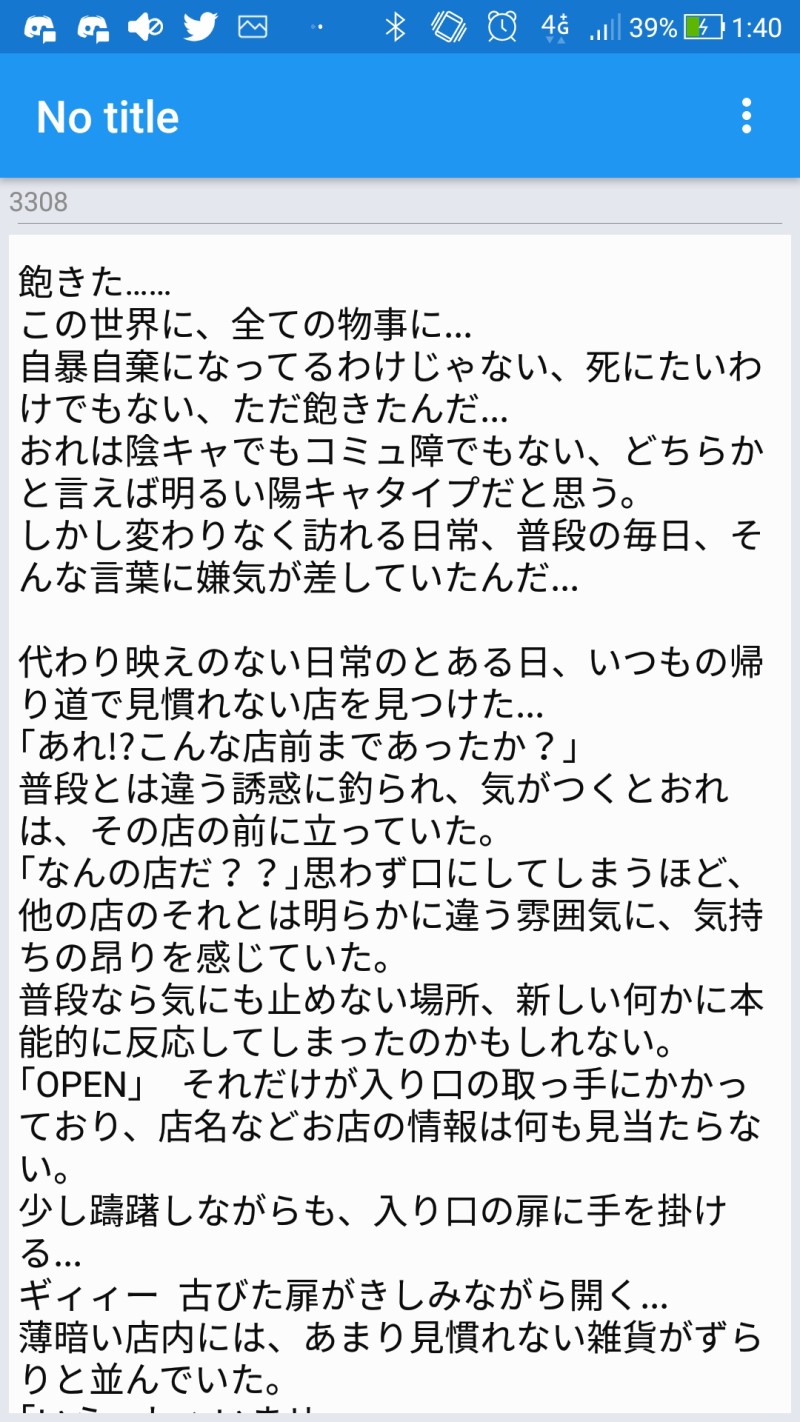
Task: Open the three-dot overflow menu
Action: coord(746,116)
